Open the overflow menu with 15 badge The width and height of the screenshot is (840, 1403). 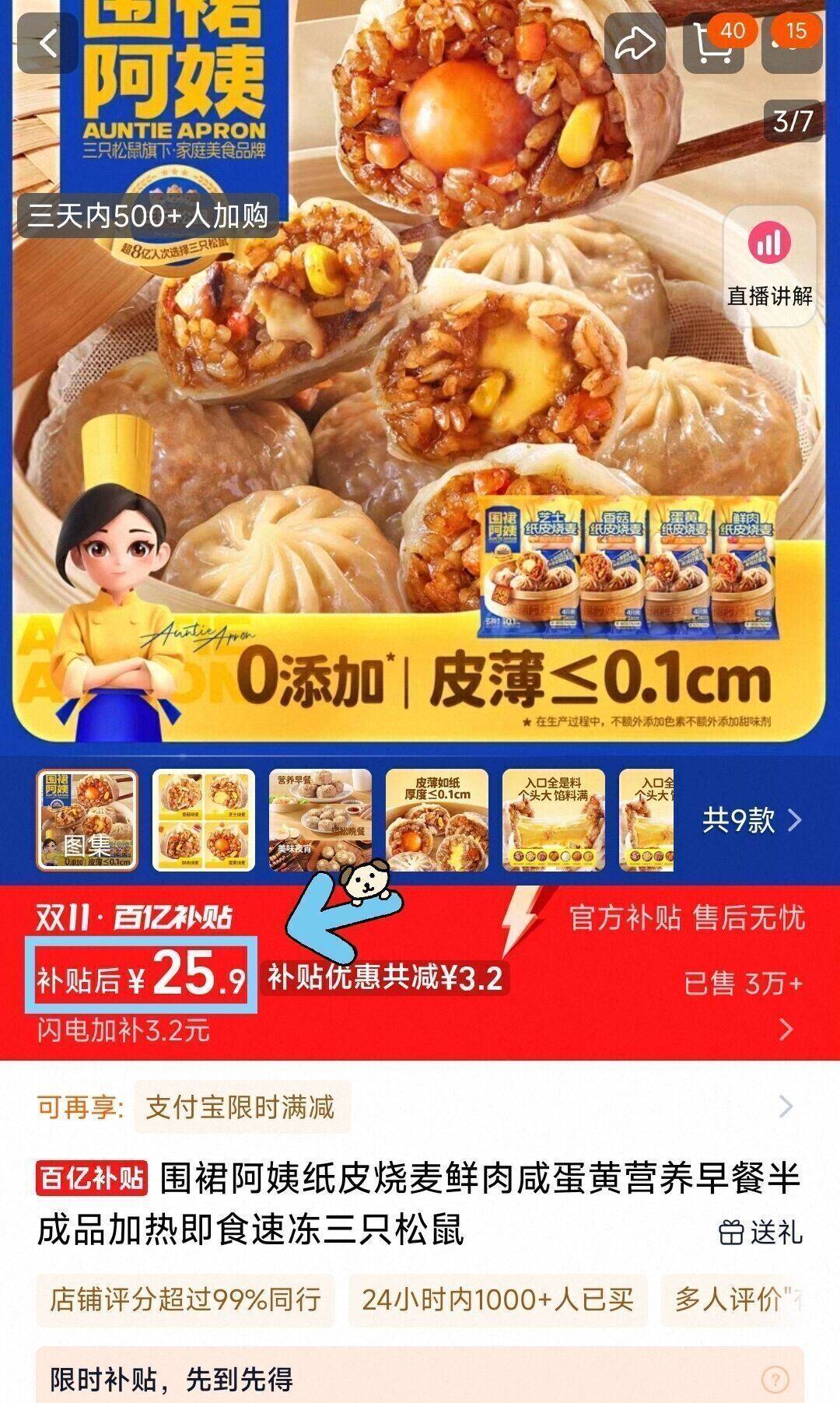(x=793, y=44)
